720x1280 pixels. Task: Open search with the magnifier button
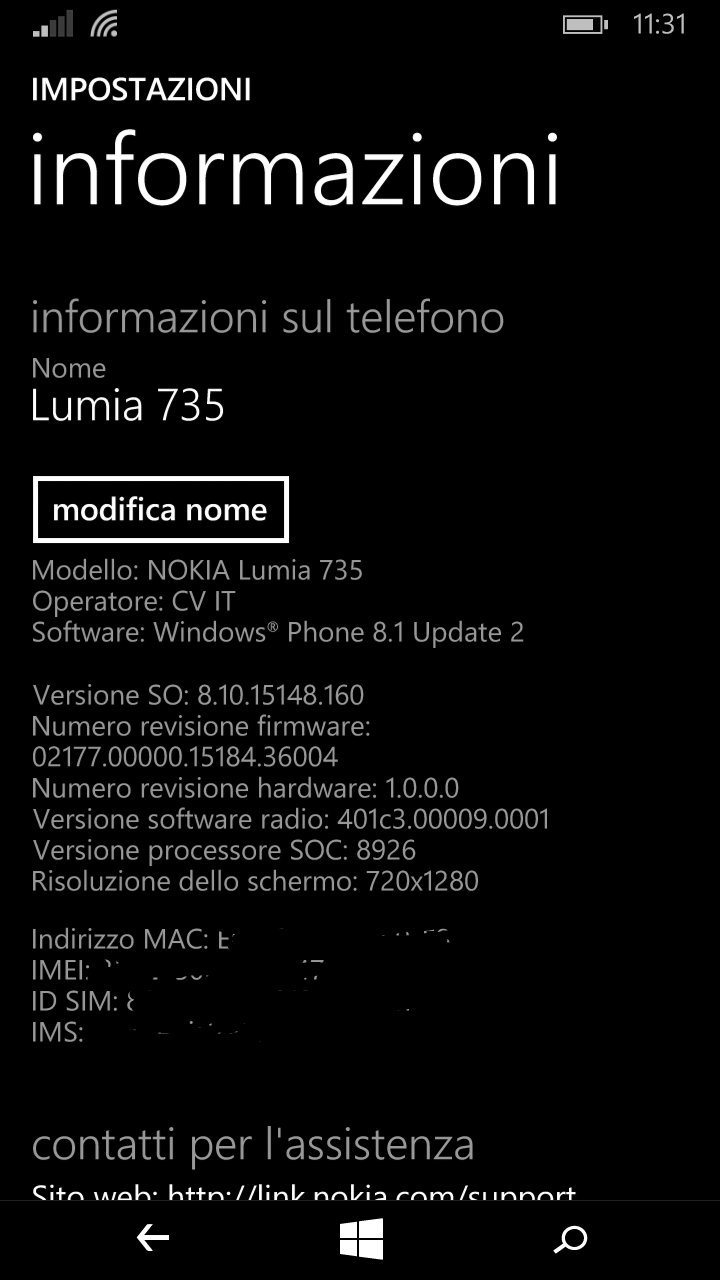[570, 1240]
